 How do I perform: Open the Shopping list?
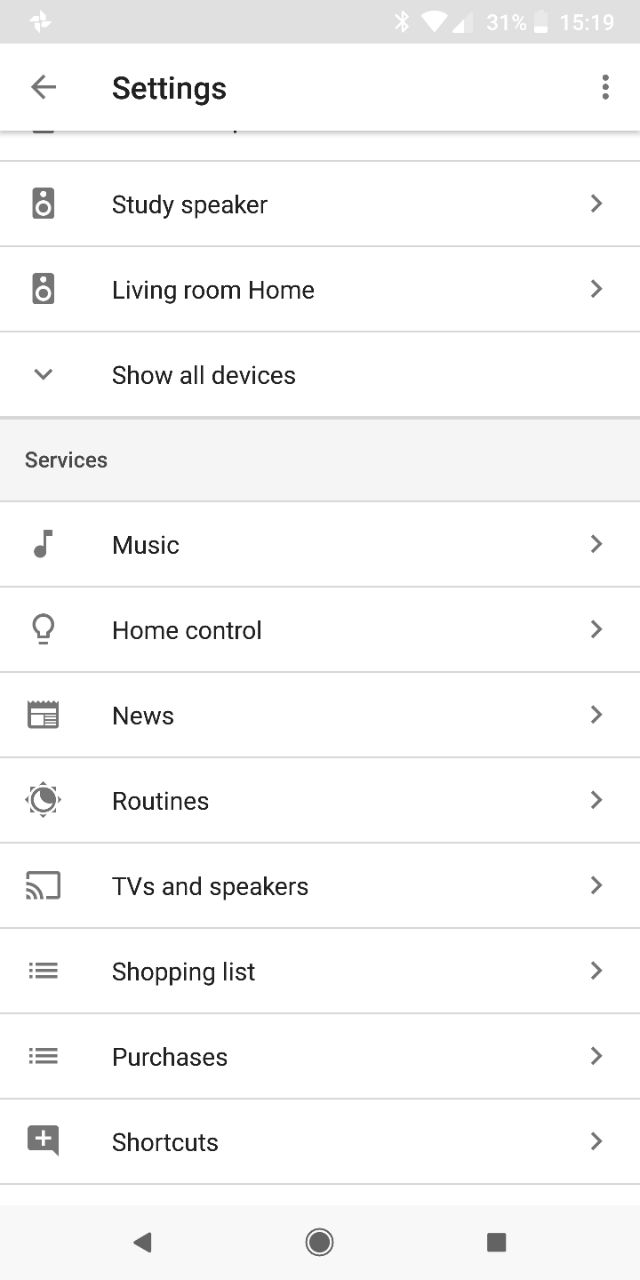[x=320, y=971]
